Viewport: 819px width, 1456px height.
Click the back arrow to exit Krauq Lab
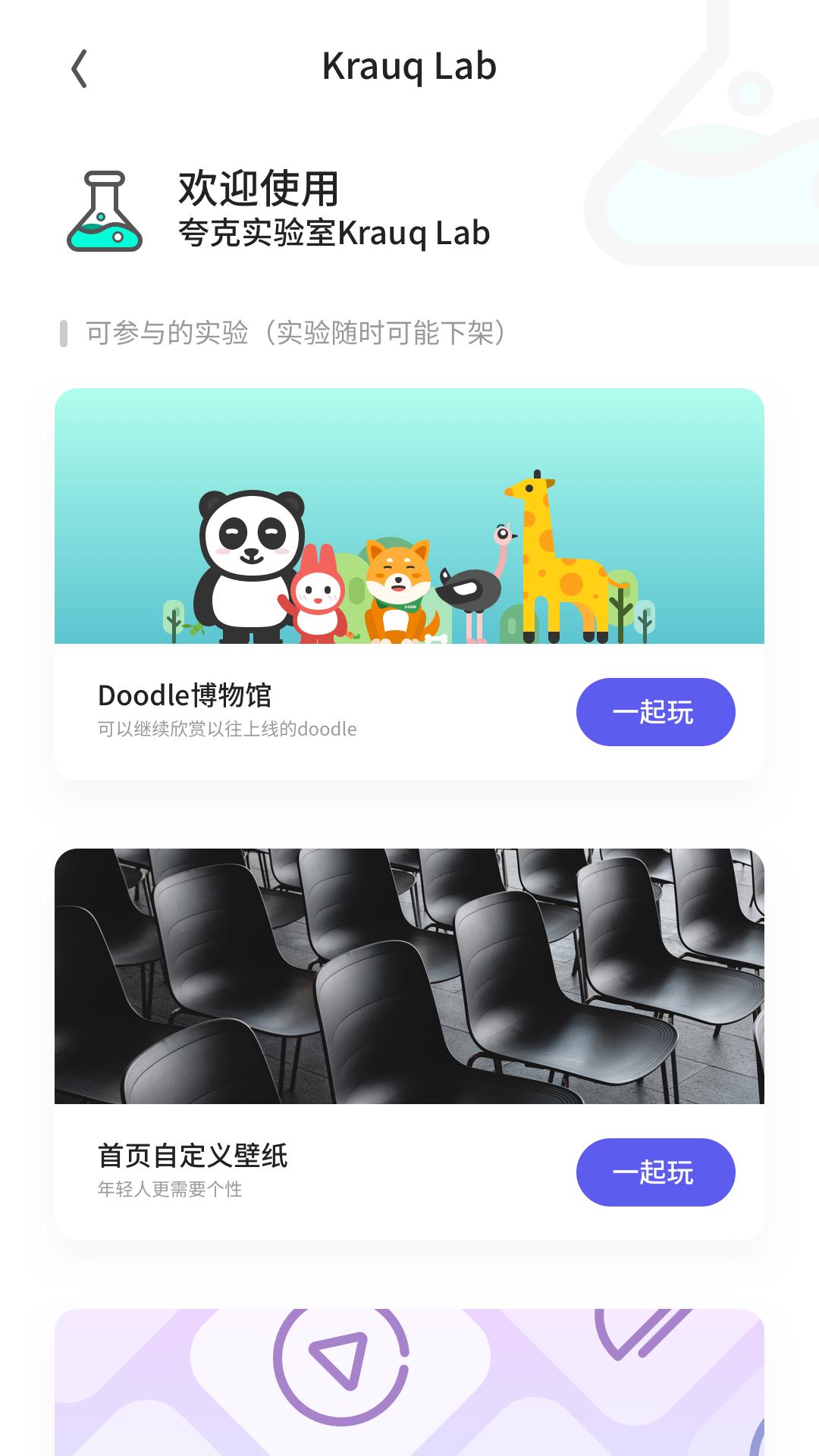[78, 68]
